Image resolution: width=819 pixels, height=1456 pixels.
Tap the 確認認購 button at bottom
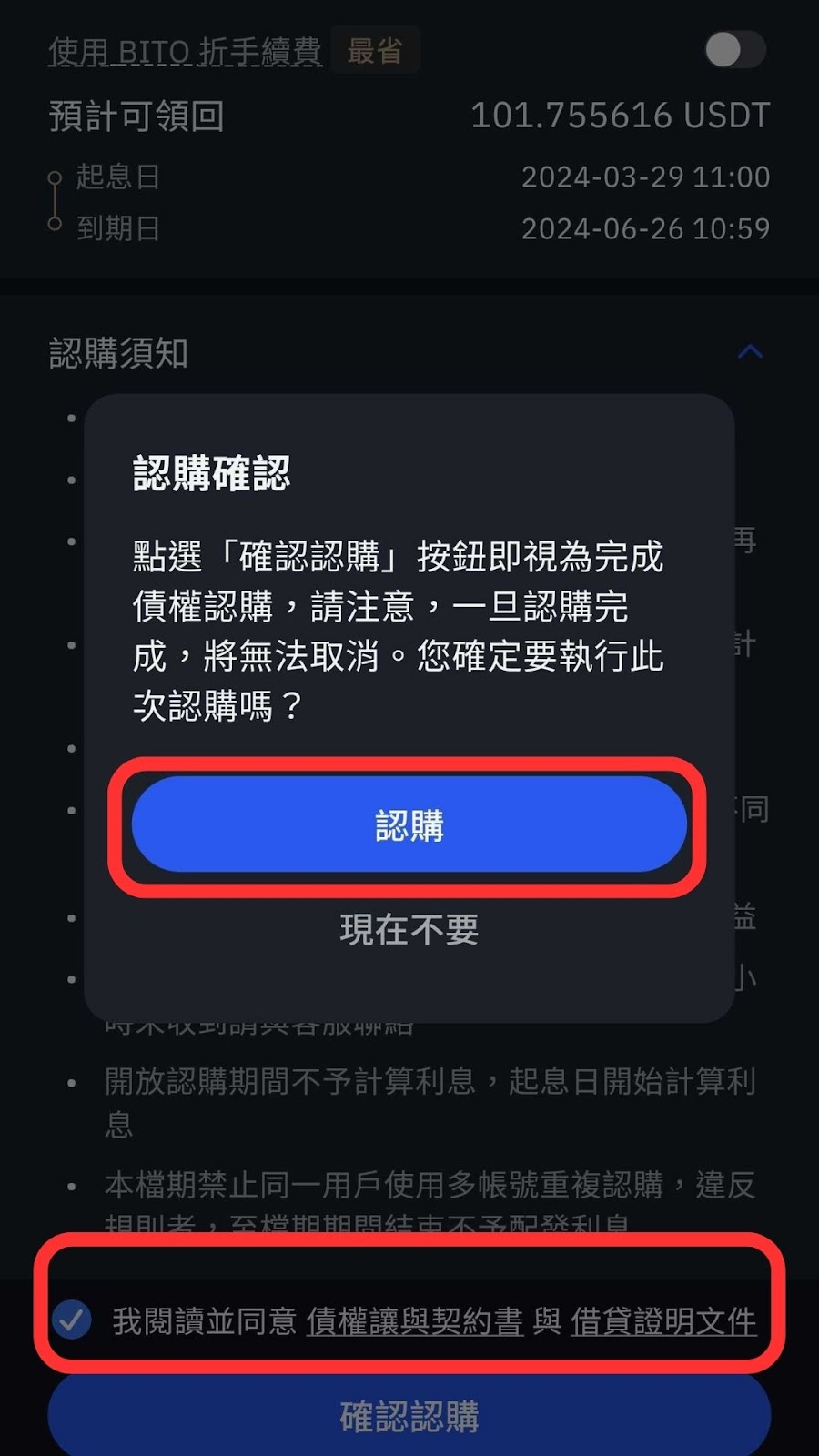coord(409,1416)
